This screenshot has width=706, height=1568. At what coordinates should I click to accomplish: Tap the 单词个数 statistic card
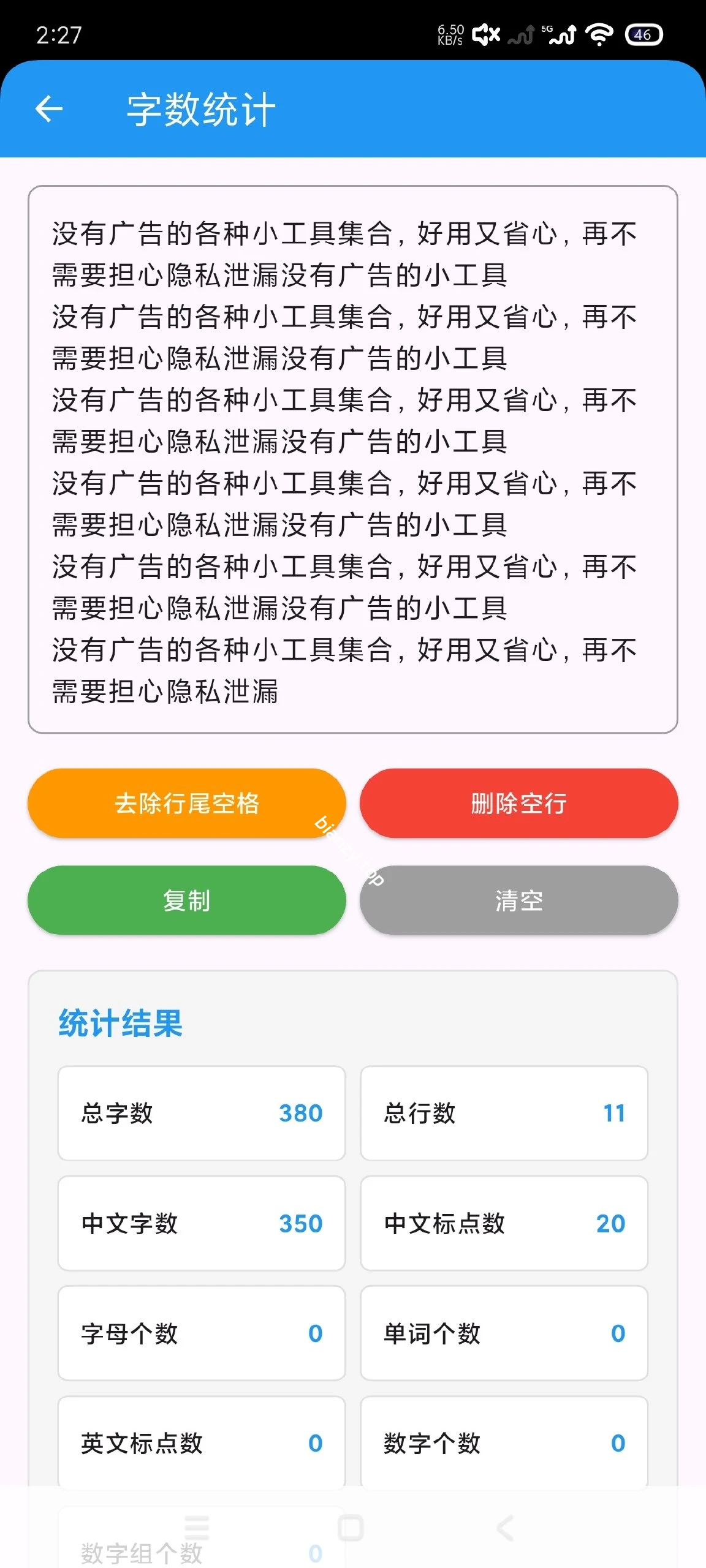504,1334
